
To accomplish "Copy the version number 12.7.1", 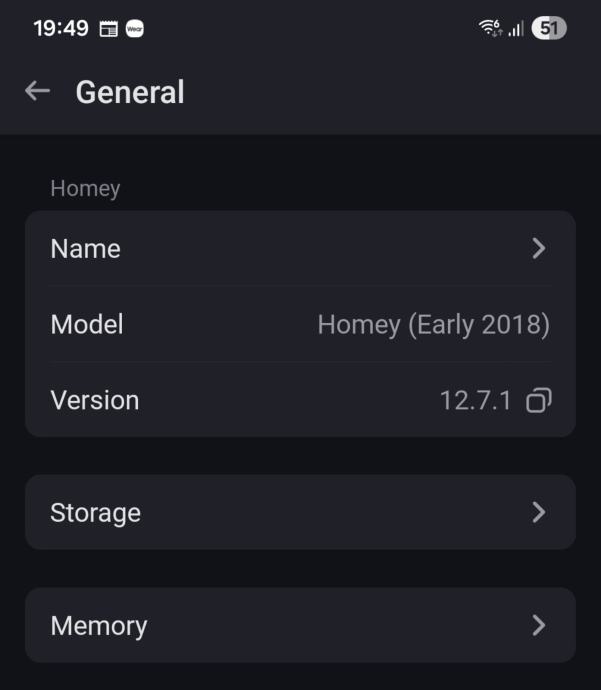I will tap(539, 401).
